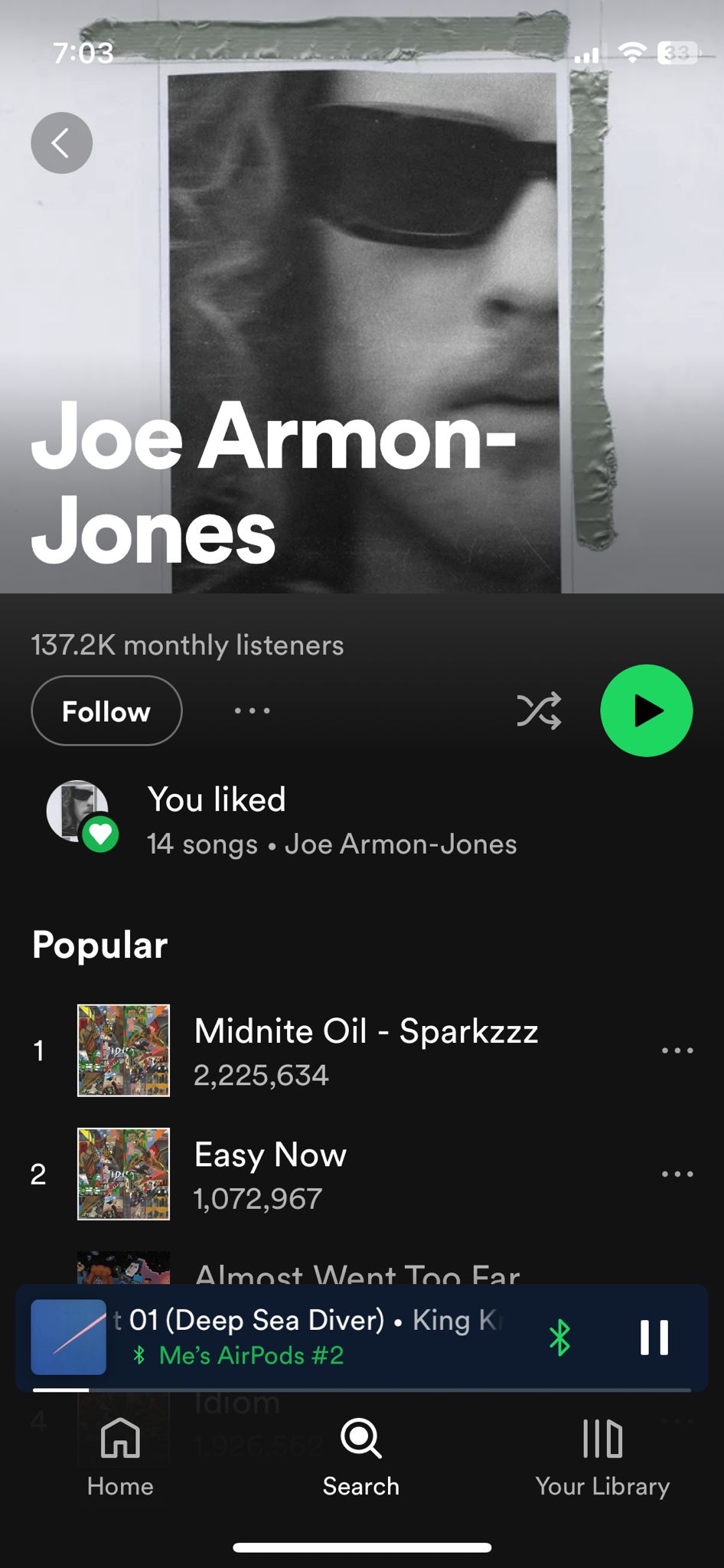Toggle shuffle play for this artist

(x=539, y=711)
